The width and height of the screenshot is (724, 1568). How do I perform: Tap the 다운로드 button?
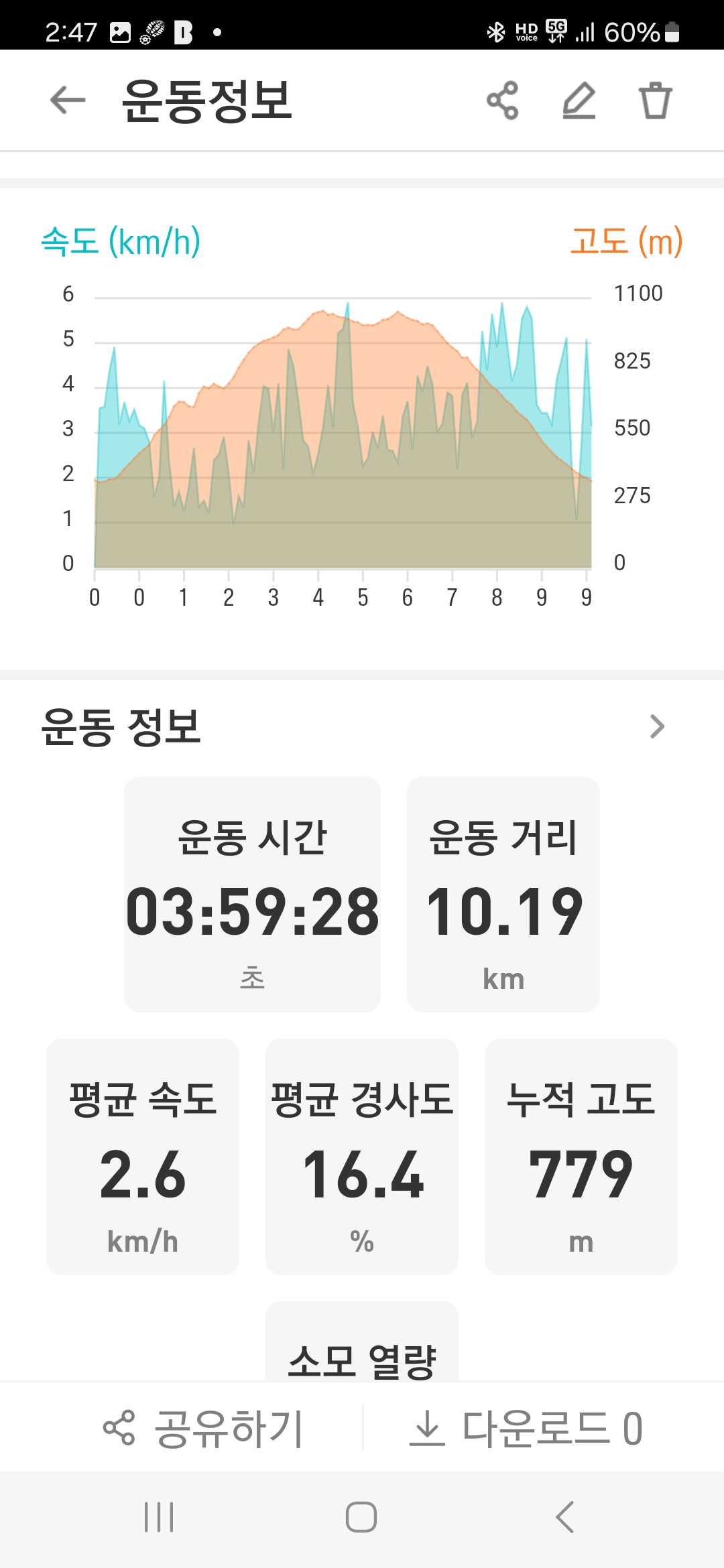tap(526, 1428)
